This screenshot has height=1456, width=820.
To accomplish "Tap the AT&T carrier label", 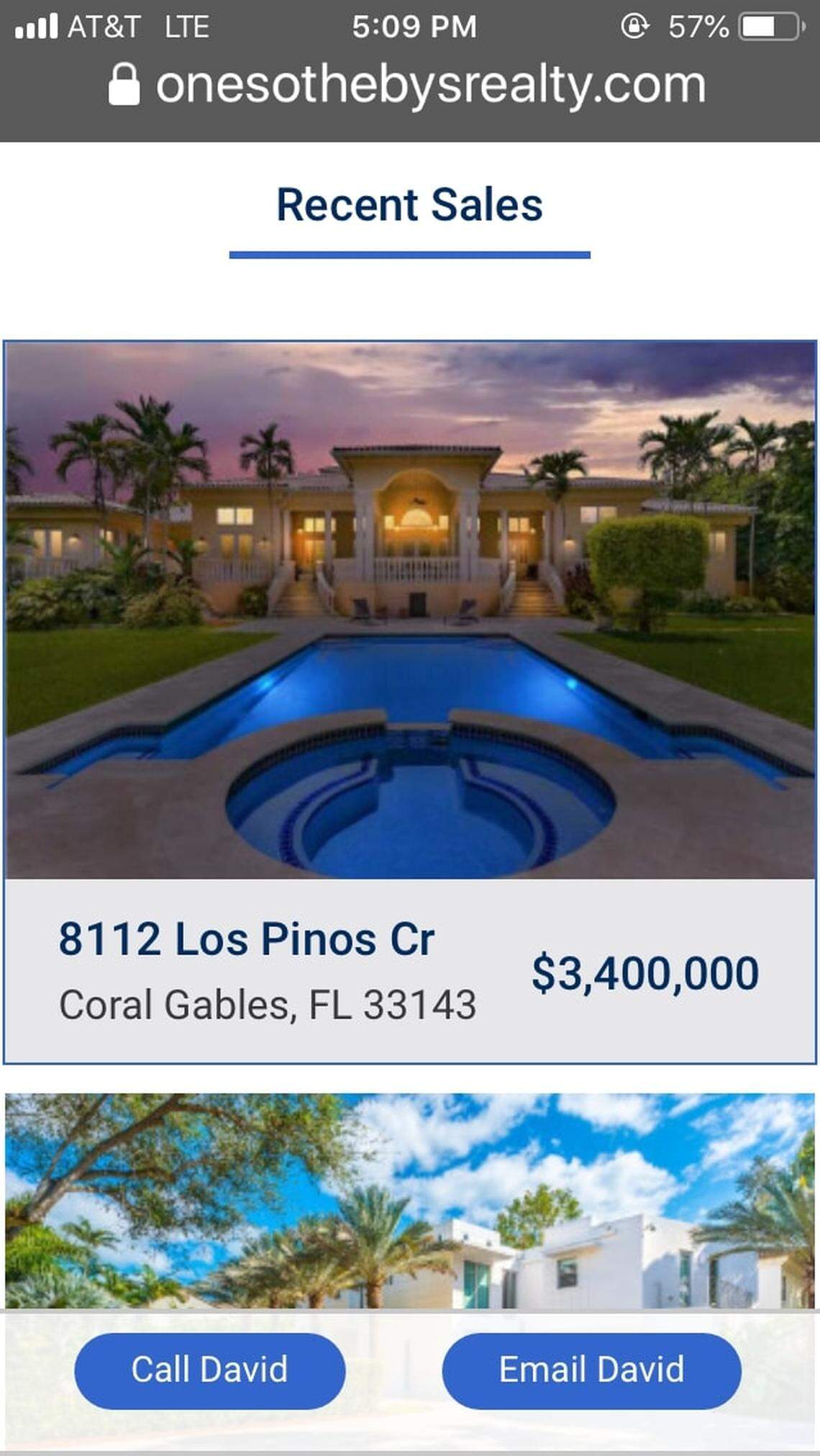I will pyautogui.click(x=100, y=27).
